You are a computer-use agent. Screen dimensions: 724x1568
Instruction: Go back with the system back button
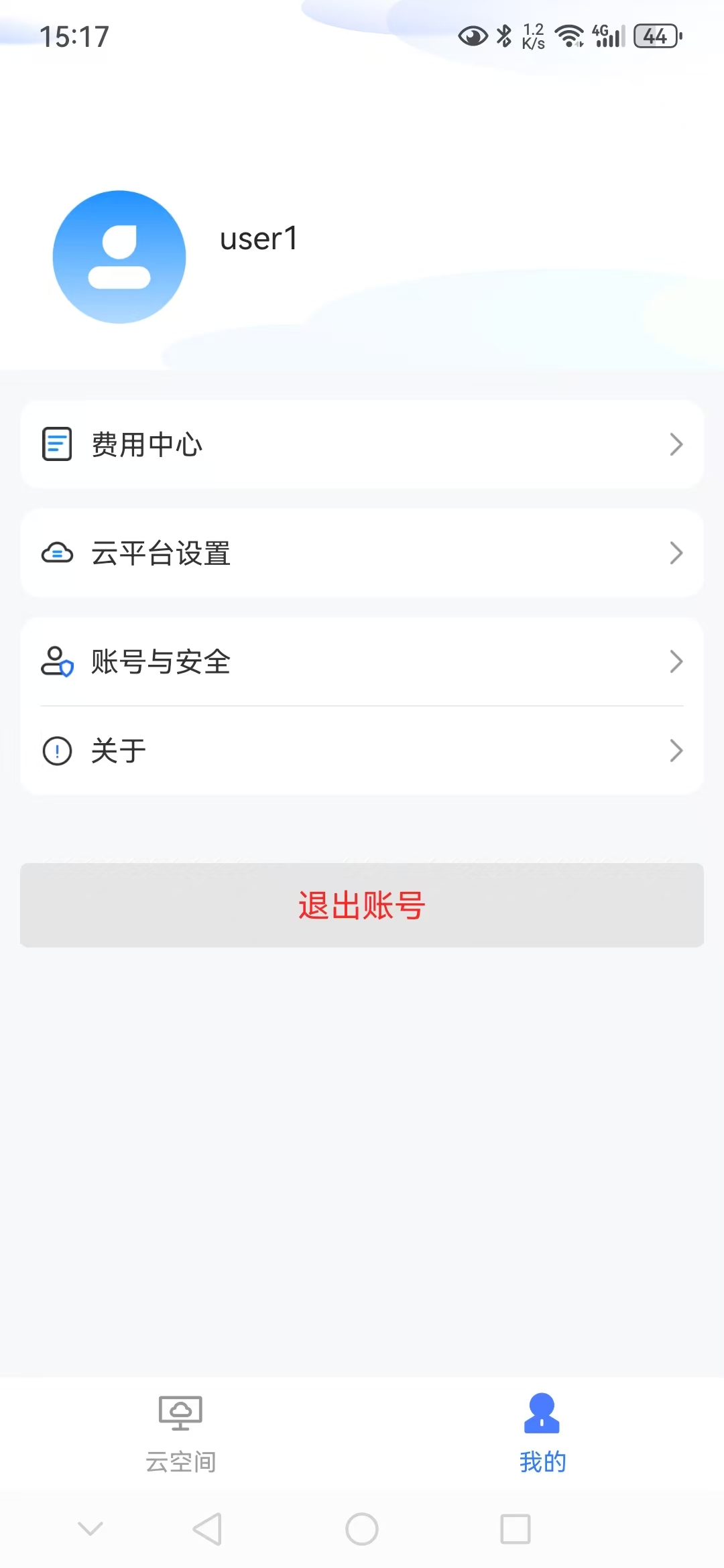(207, 1529)
